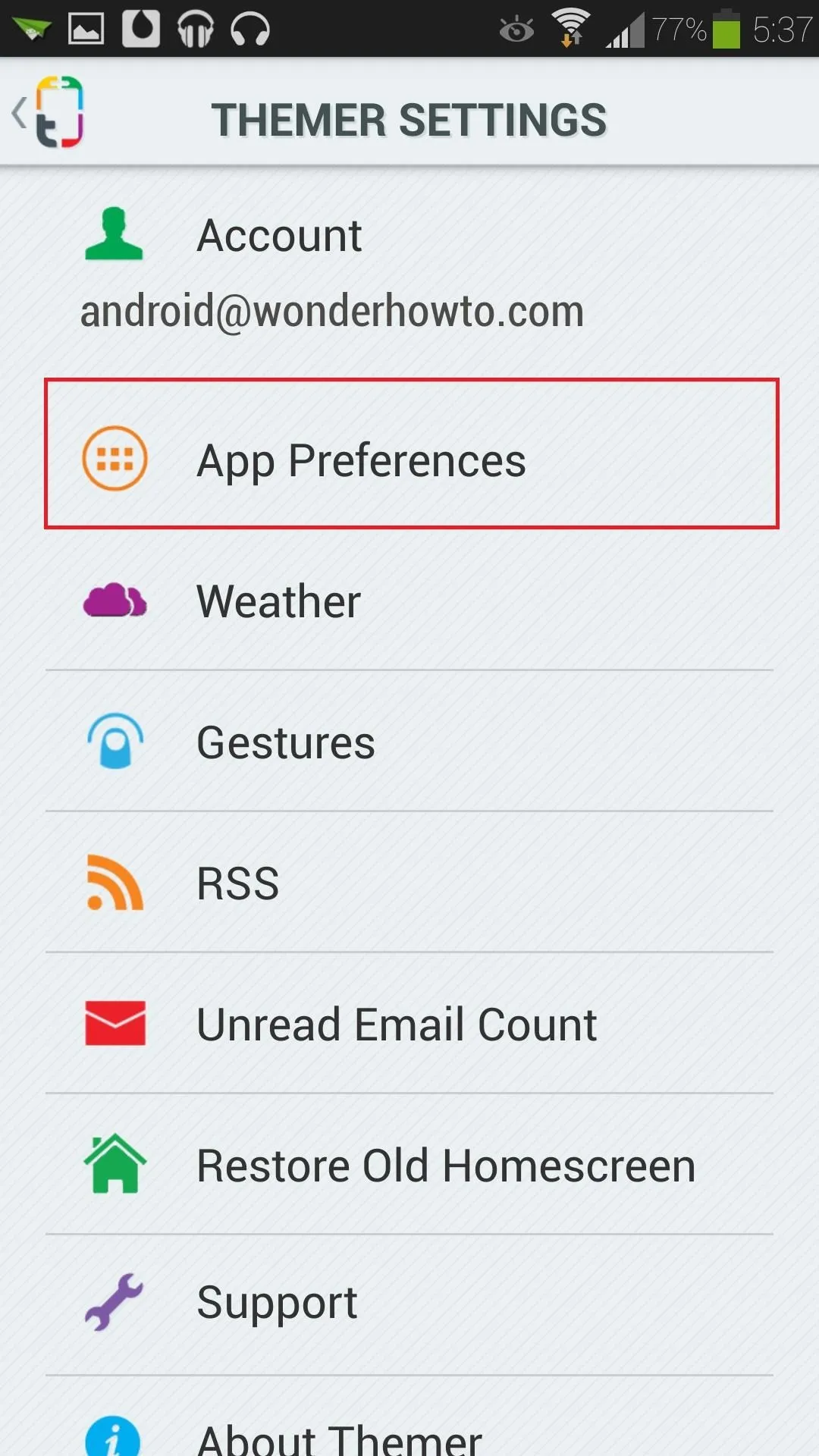Open Unread Email Count settings

[409, 1024]
